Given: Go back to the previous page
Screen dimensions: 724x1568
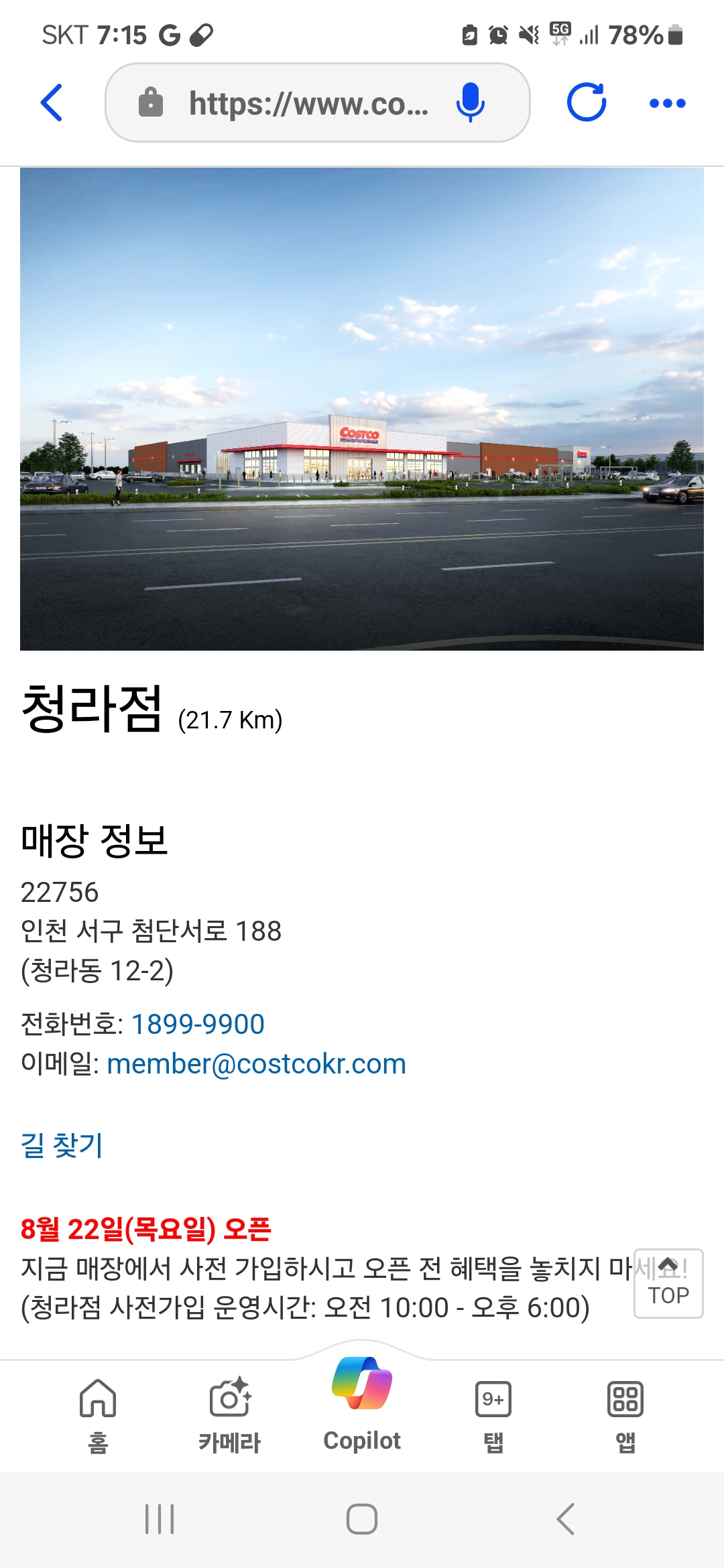Looking at the screenshot, I should (52, 103).
